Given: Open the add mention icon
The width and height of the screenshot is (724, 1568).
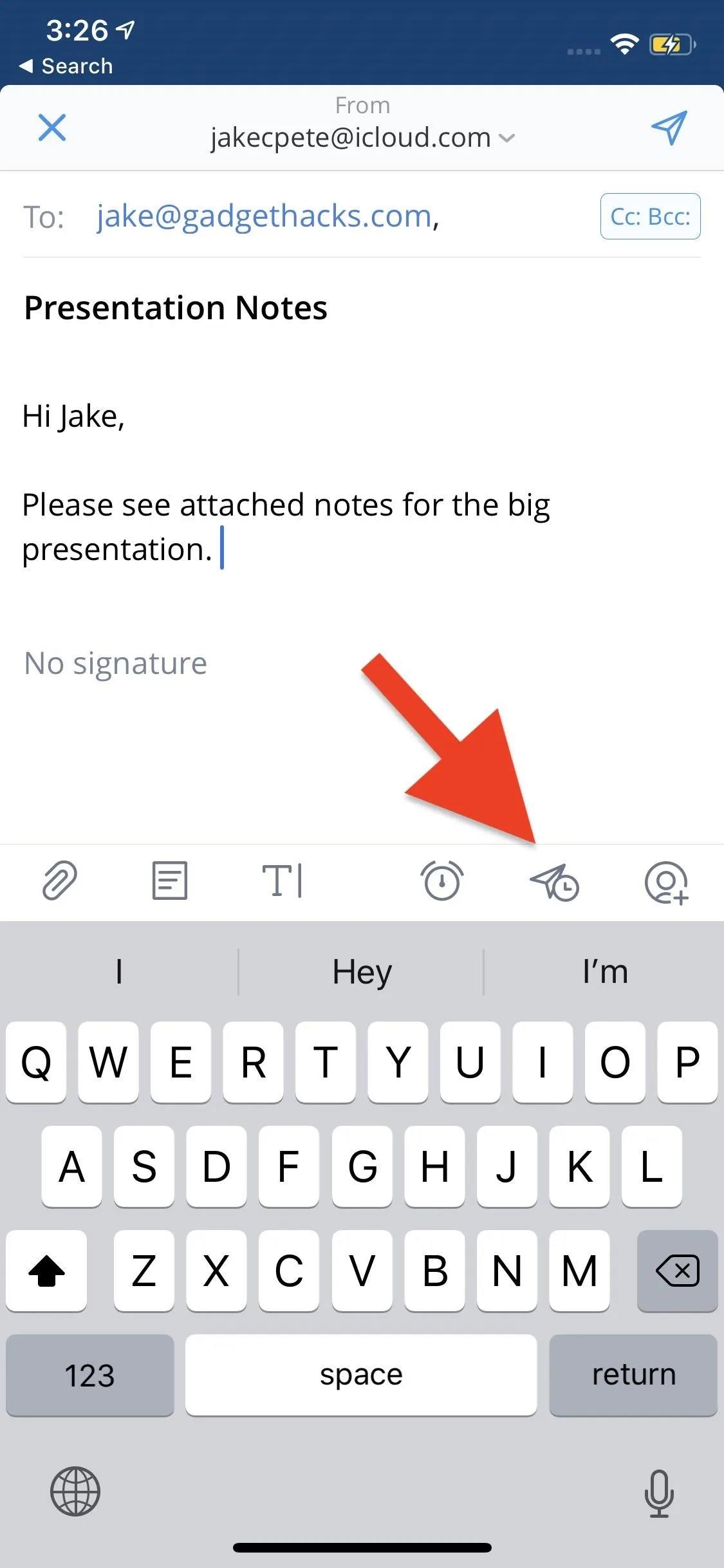Looking at the screenshot, I should 667,882.
